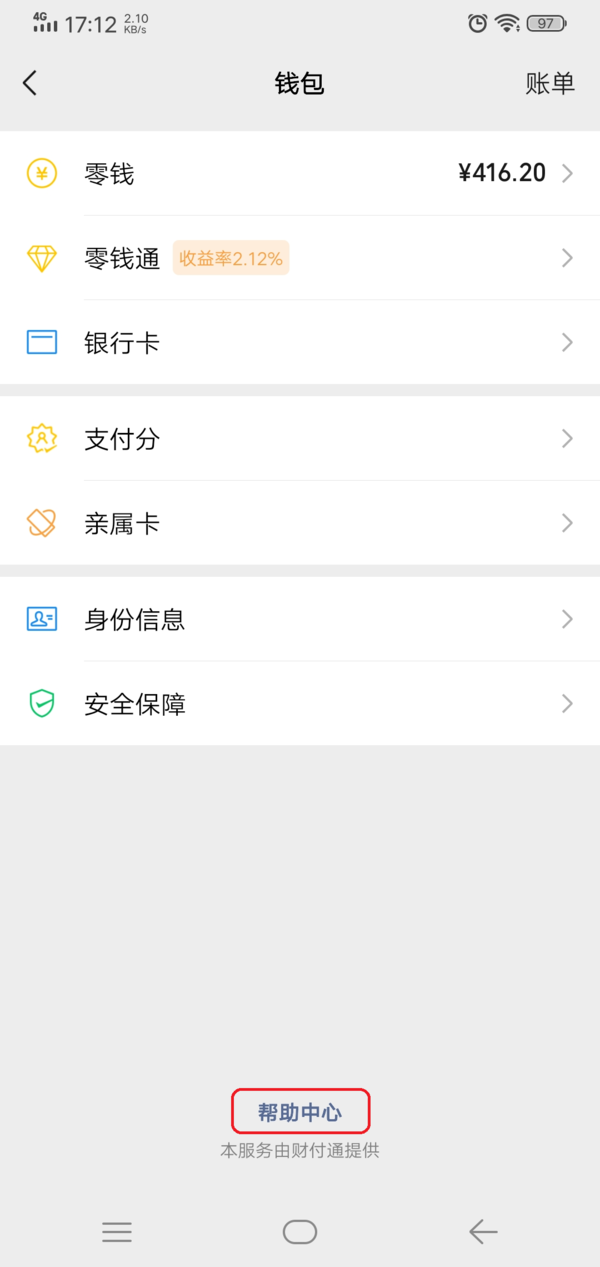Open the 银行卡 row

pos(300,343)
